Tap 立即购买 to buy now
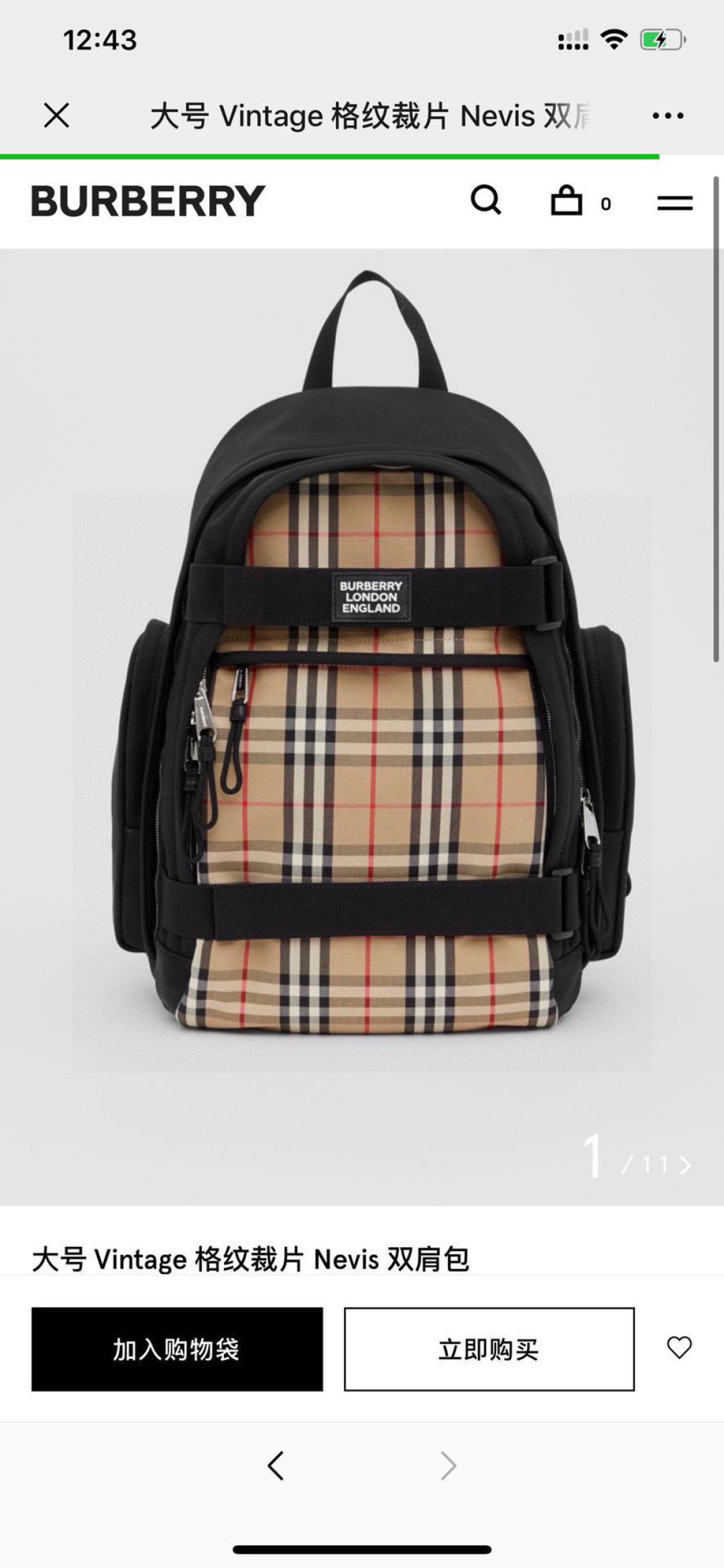Image resolution: width=724 pixels, height=1568 pixels. [489, 1349]
